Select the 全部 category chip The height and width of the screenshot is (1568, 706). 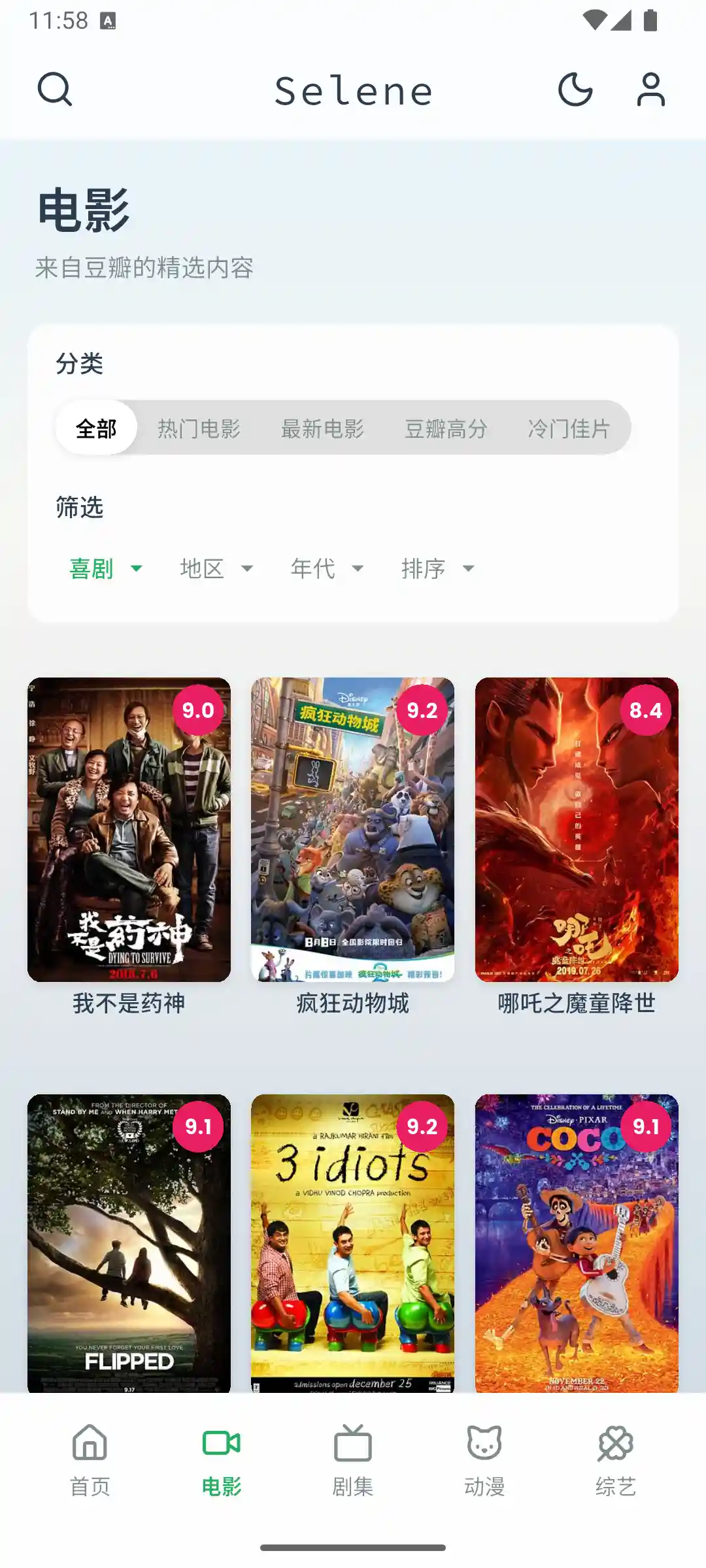97,427
